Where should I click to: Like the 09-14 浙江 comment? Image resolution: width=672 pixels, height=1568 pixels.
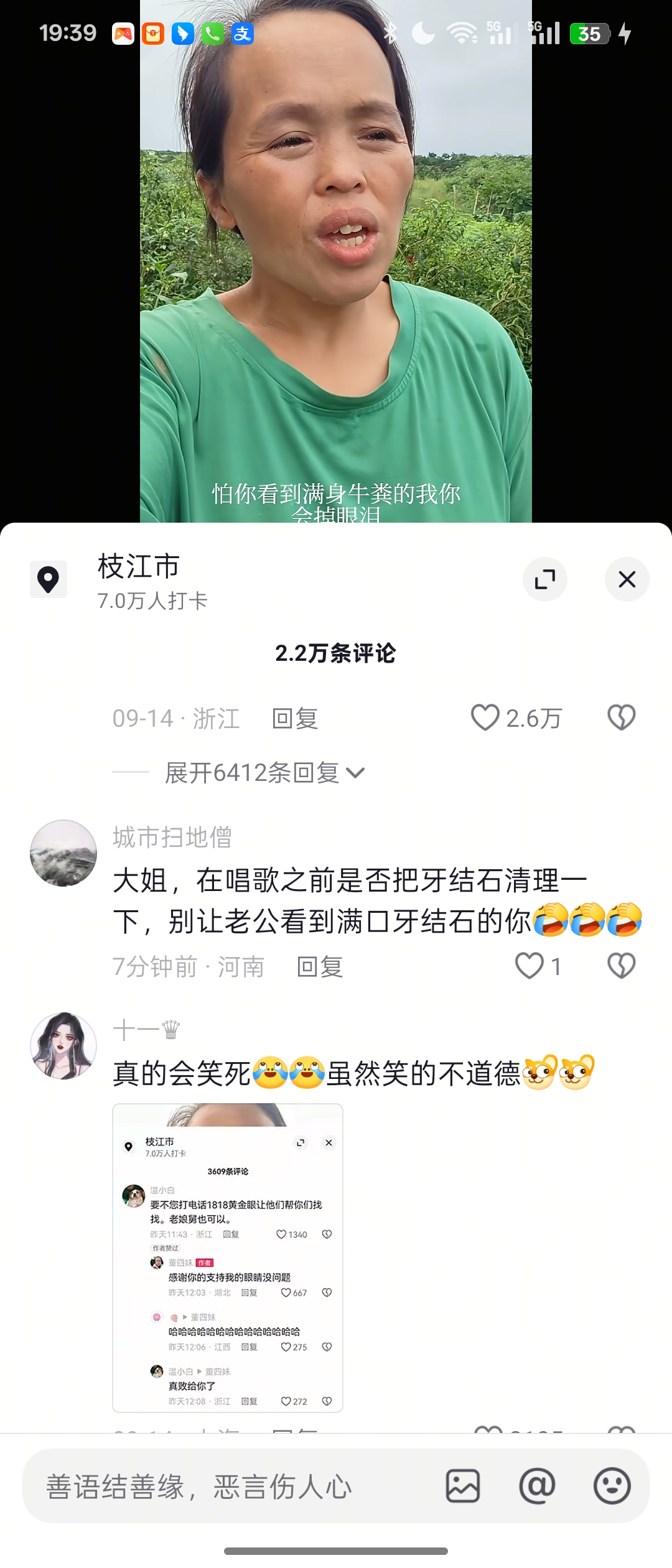[x=516, y=718]
